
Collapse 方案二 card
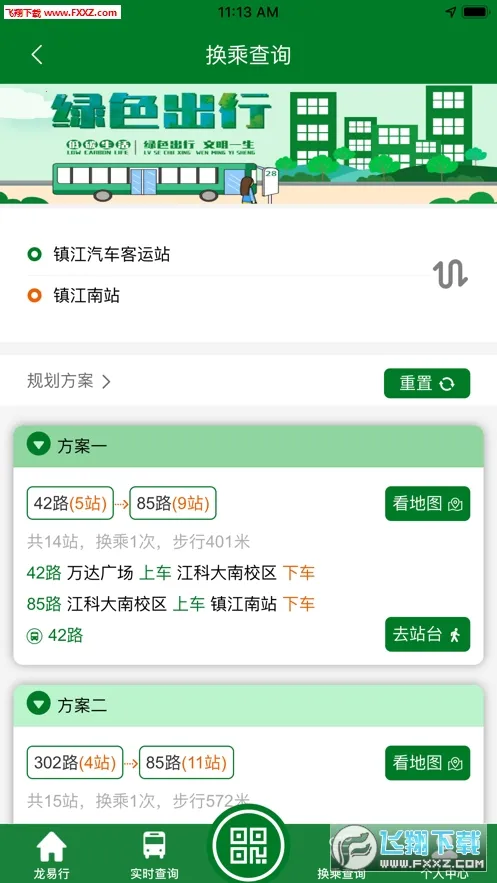coord(39,704)
